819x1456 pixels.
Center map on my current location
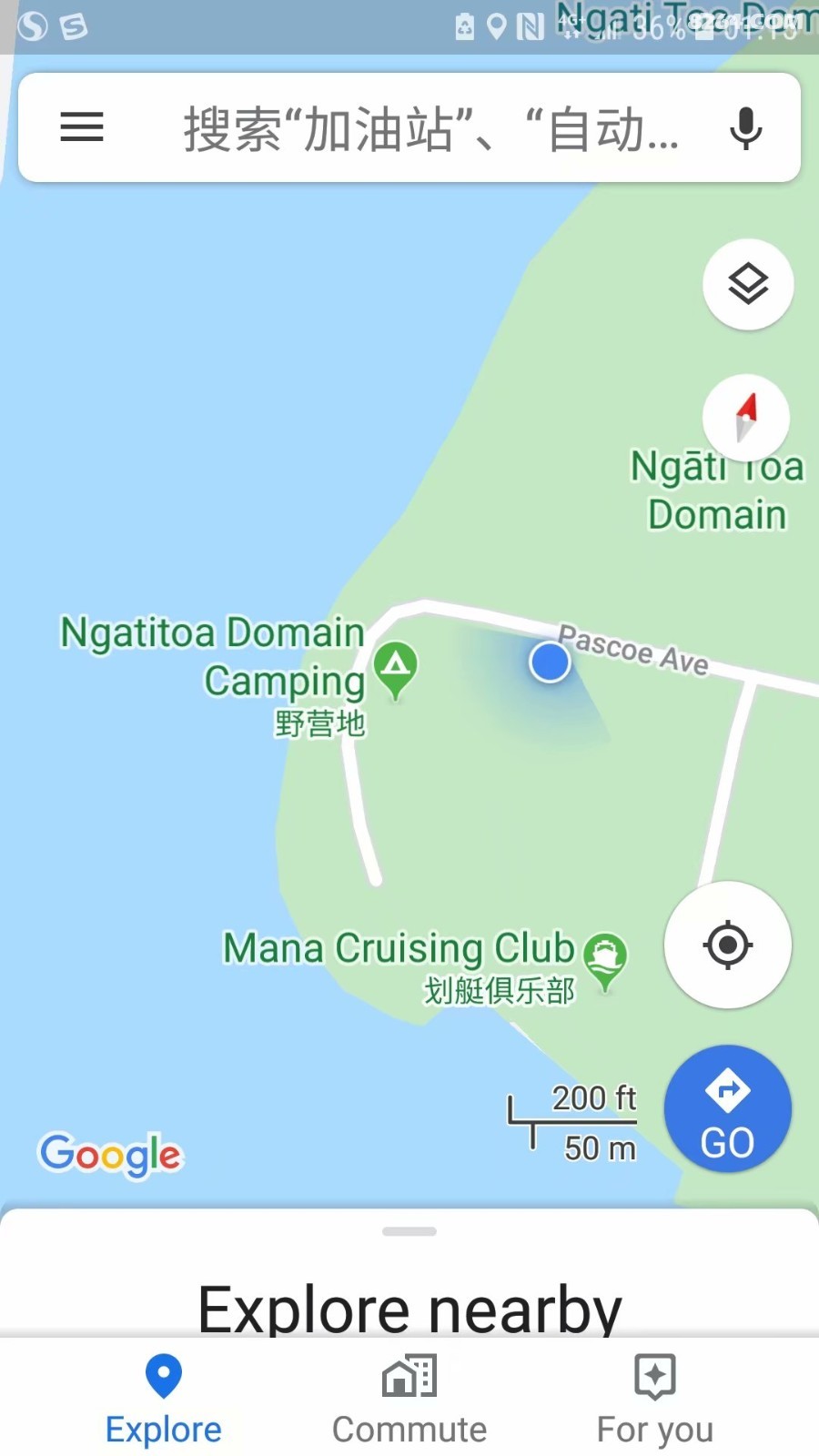728,945
